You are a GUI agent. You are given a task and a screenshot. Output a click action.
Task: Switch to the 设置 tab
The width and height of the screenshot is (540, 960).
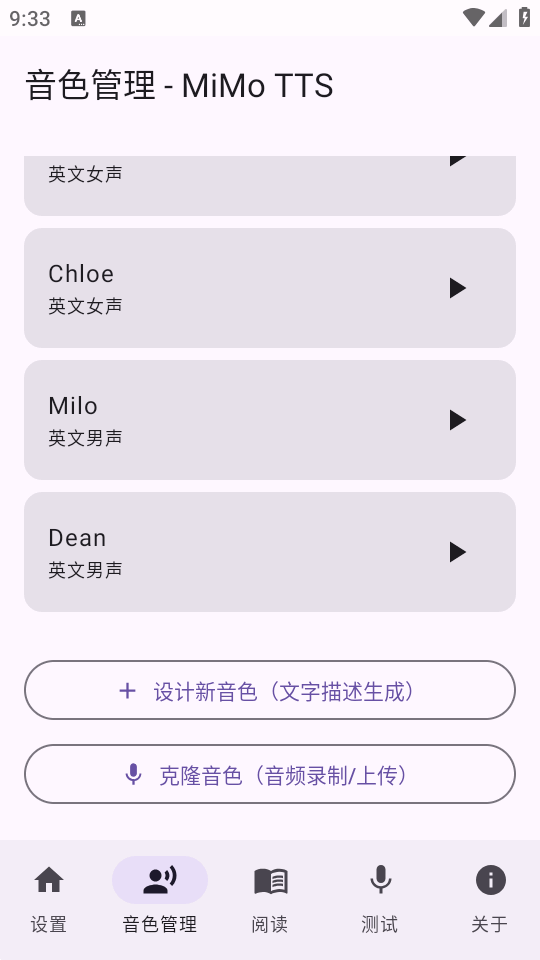click(49, 899)
